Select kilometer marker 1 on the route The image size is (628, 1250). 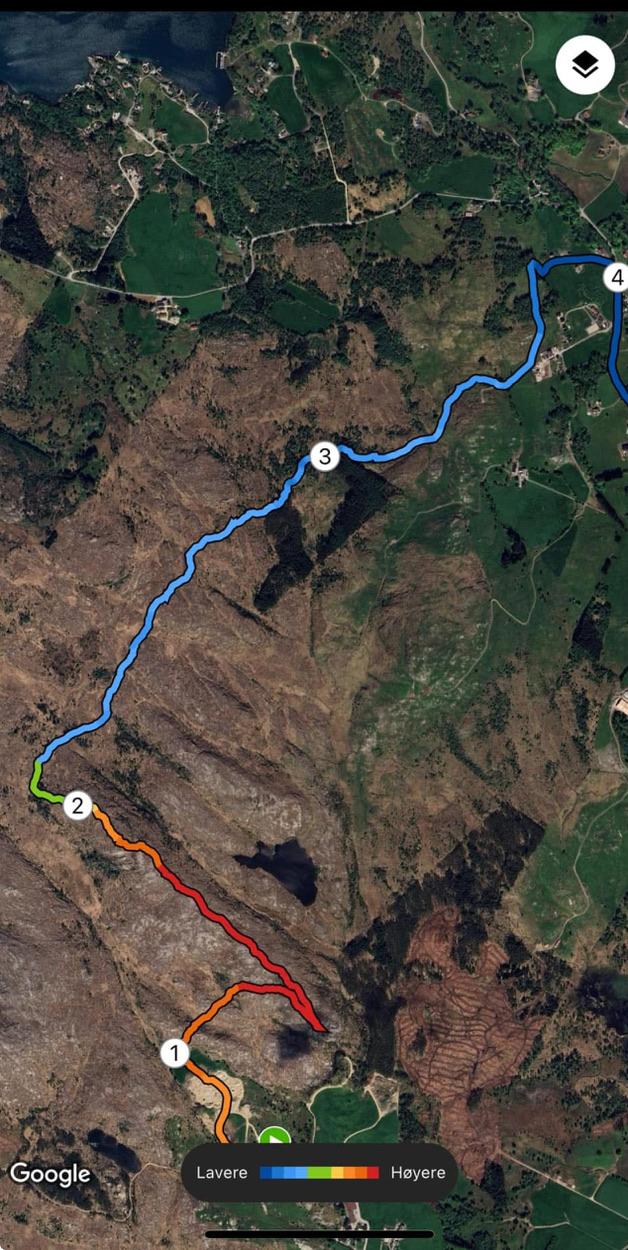tap(175, 1052)
